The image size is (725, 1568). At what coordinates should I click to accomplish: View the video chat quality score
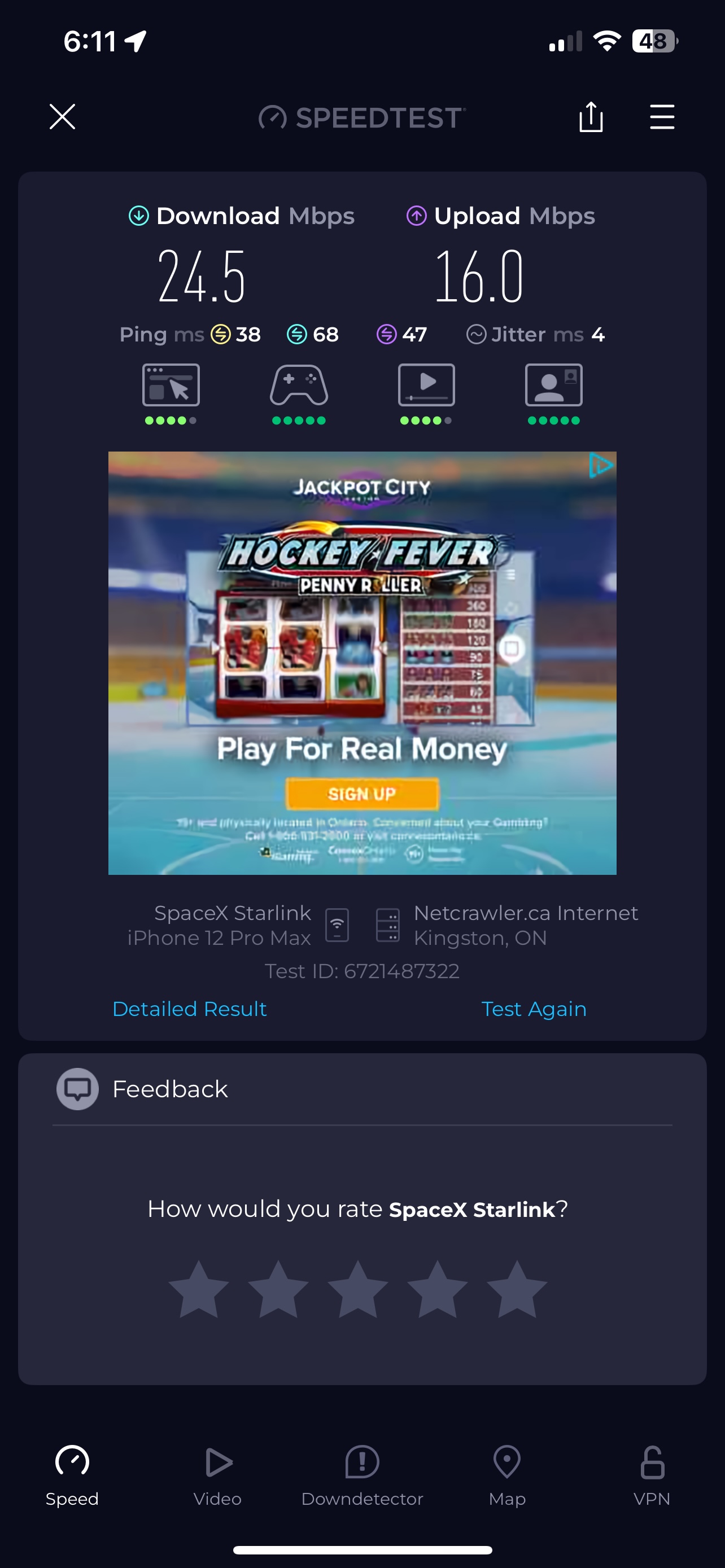(x=553, y=392)
